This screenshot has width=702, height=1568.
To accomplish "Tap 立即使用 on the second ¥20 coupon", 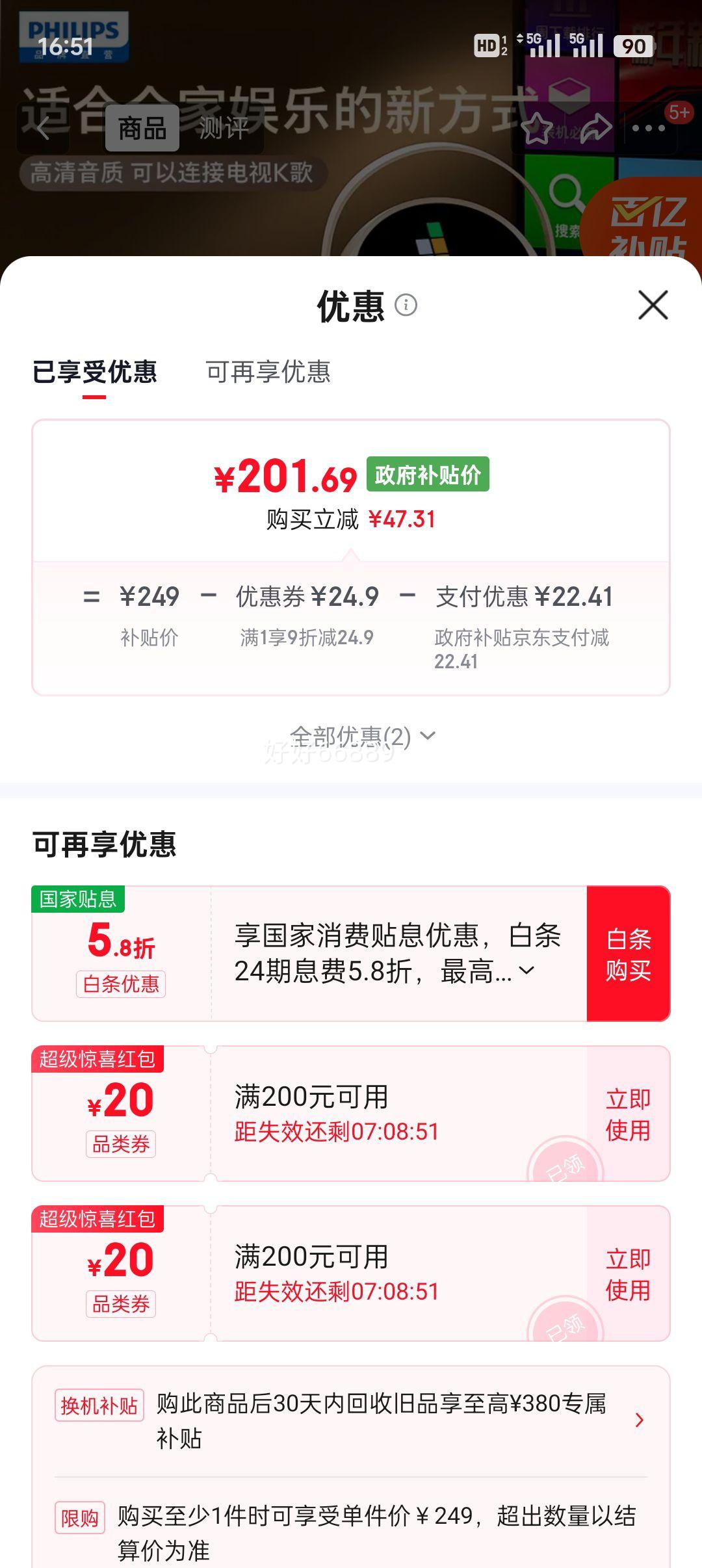I will [629, 1274].
